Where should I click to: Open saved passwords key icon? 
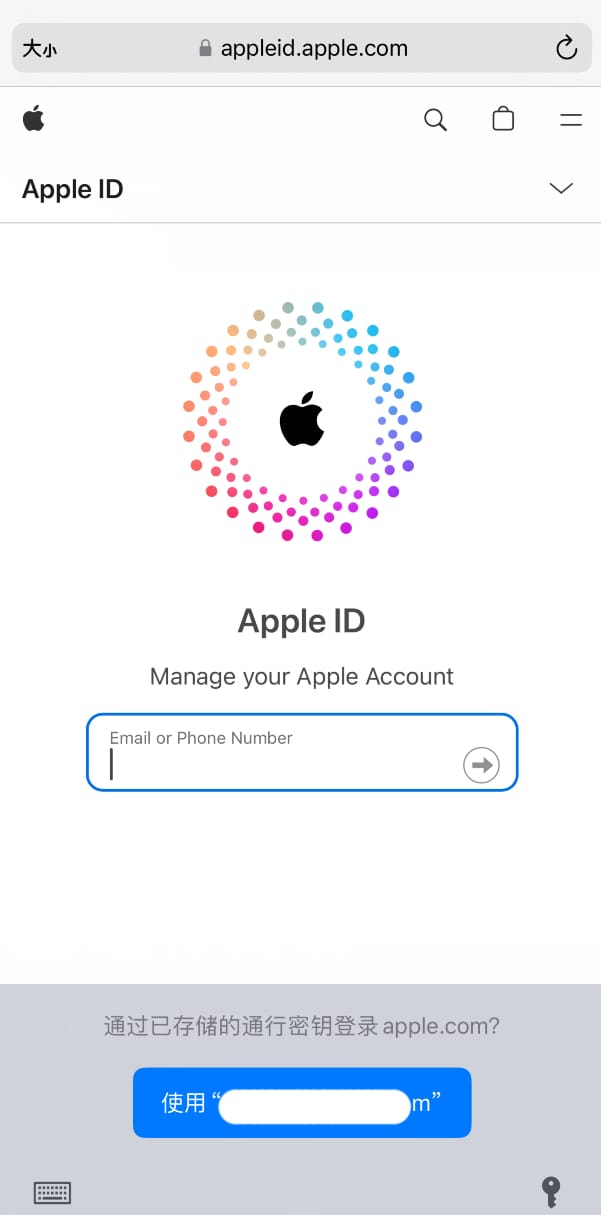pos(550,1191)
